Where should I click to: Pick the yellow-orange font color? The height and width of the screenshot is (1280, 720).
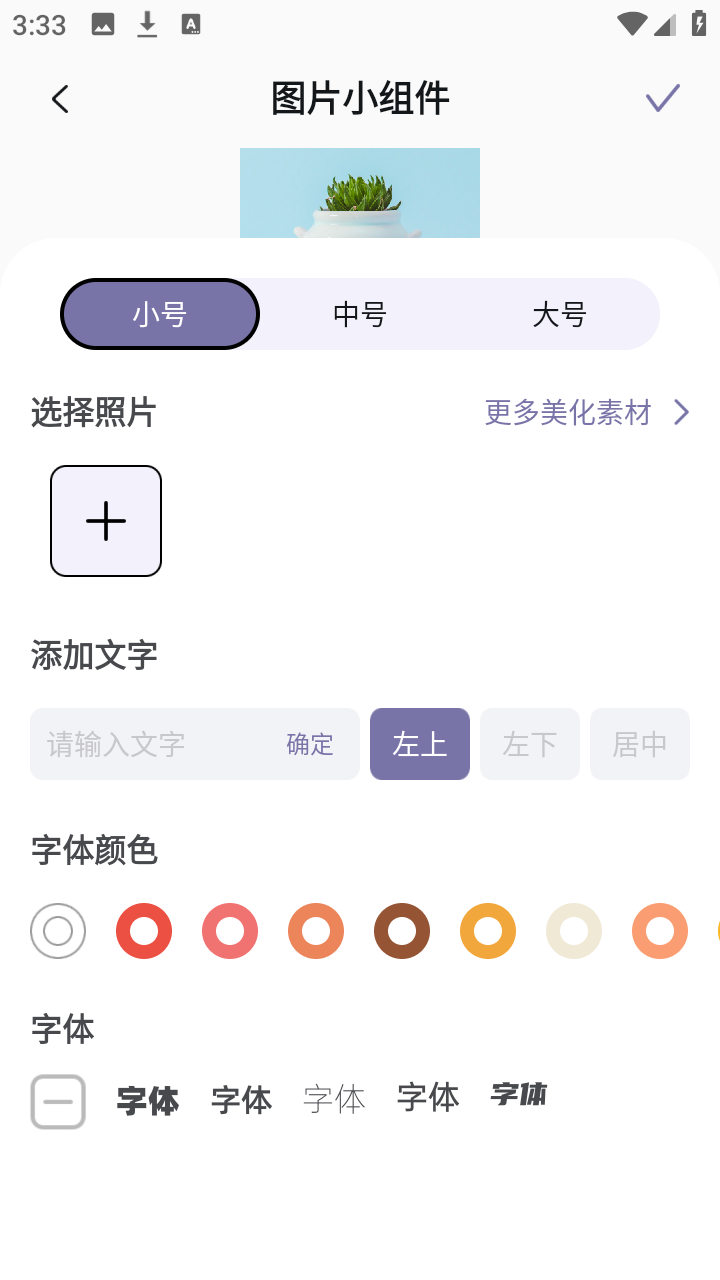(x=488, y=931)
